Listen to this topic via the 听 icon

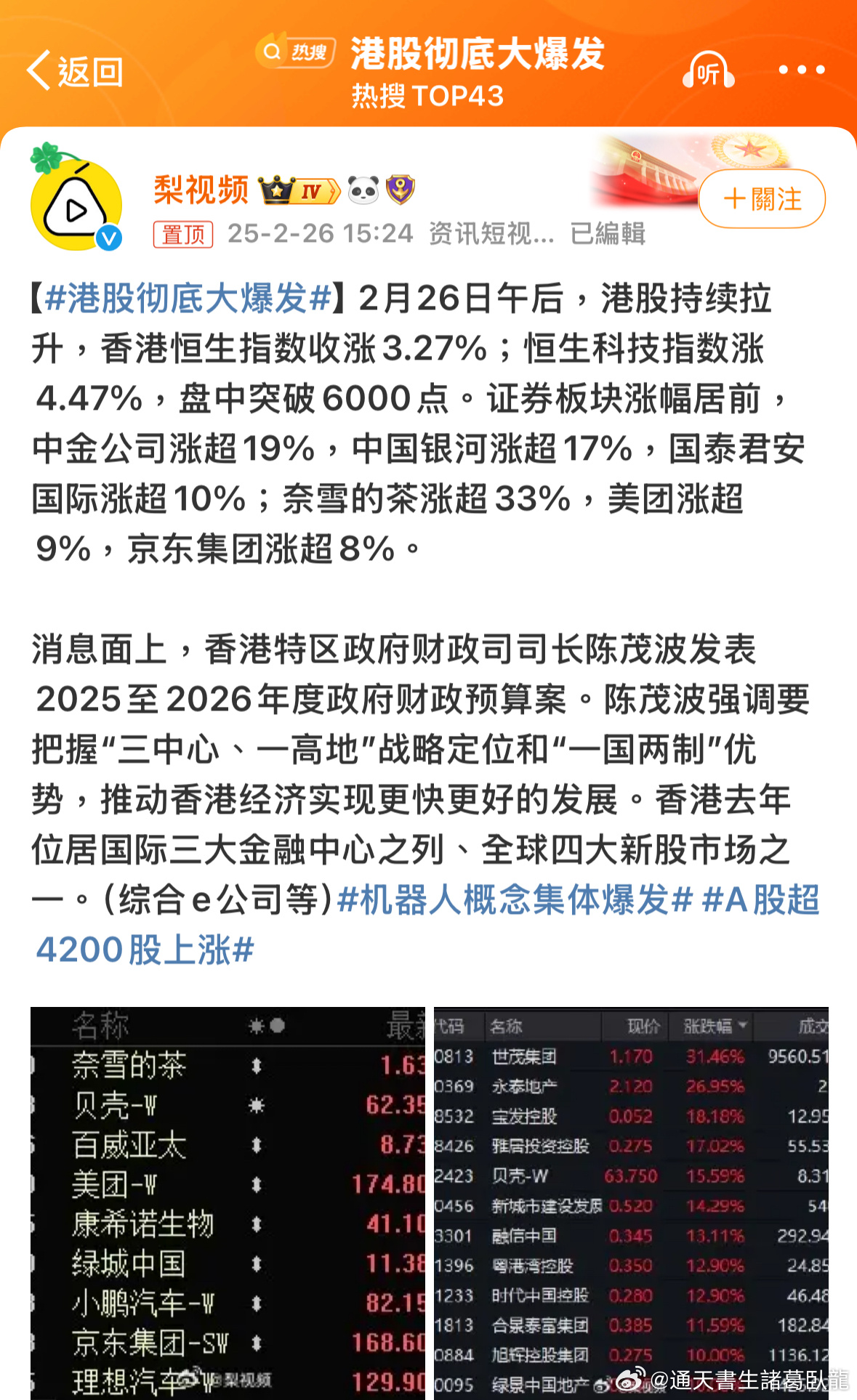708,71
